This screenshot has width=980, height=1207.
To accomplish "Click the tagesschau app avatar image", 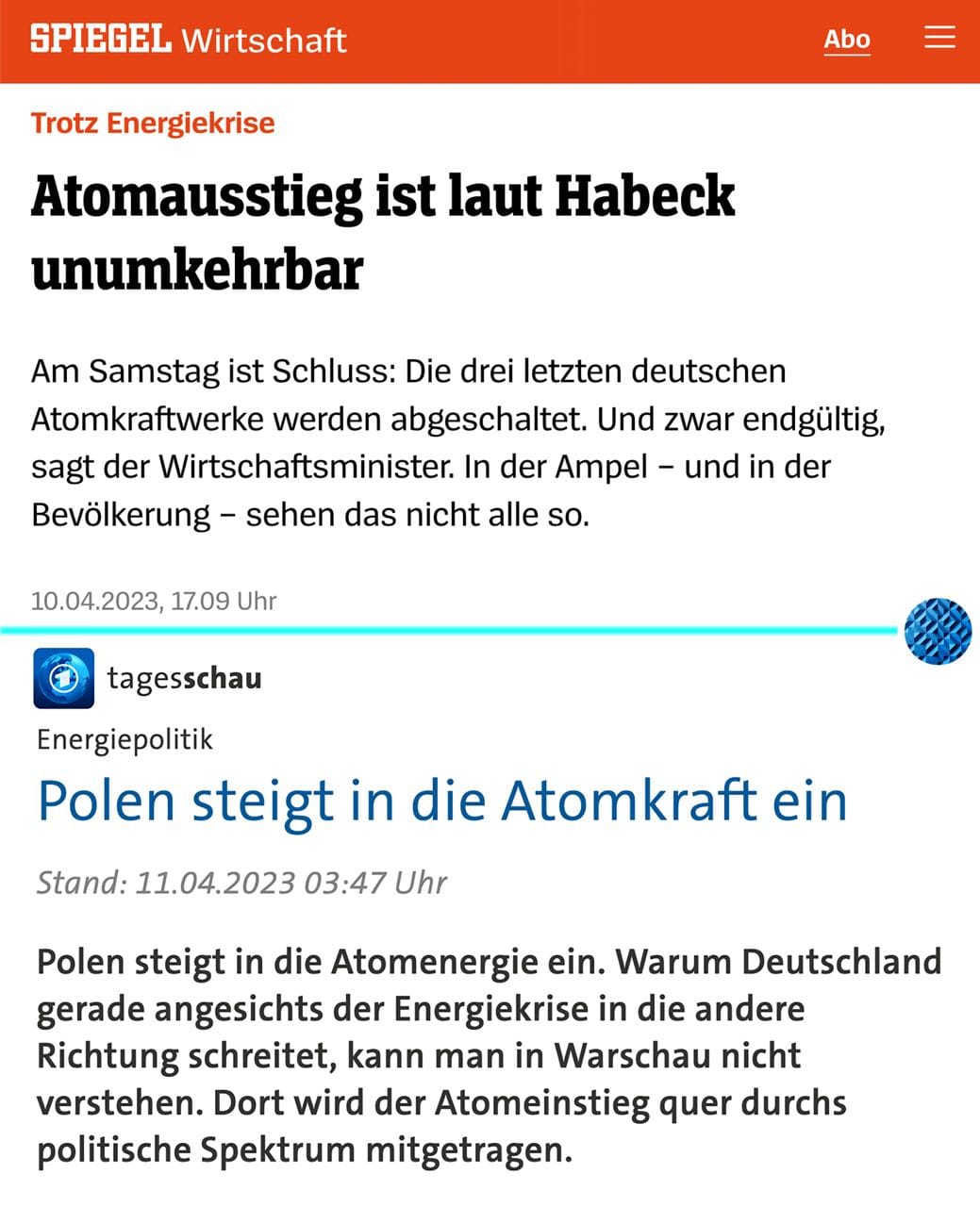I will (62, 677).
